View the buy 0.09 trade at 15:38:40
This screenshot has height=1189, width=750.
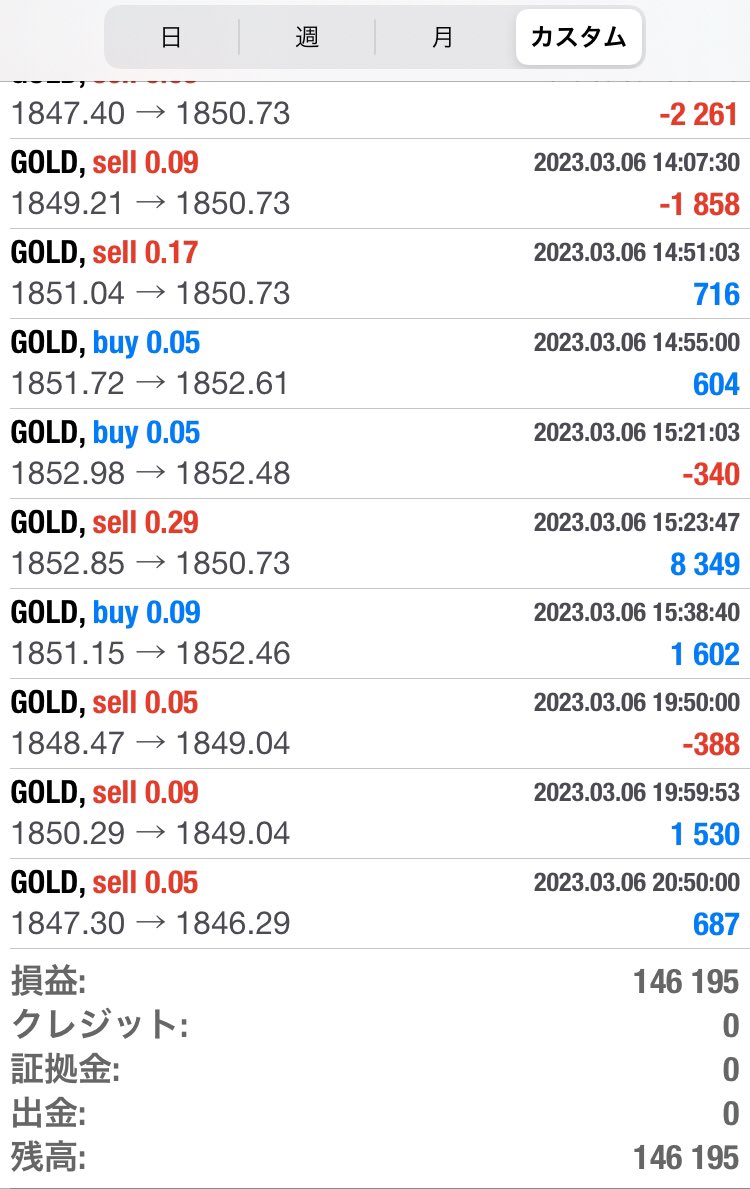375,634
